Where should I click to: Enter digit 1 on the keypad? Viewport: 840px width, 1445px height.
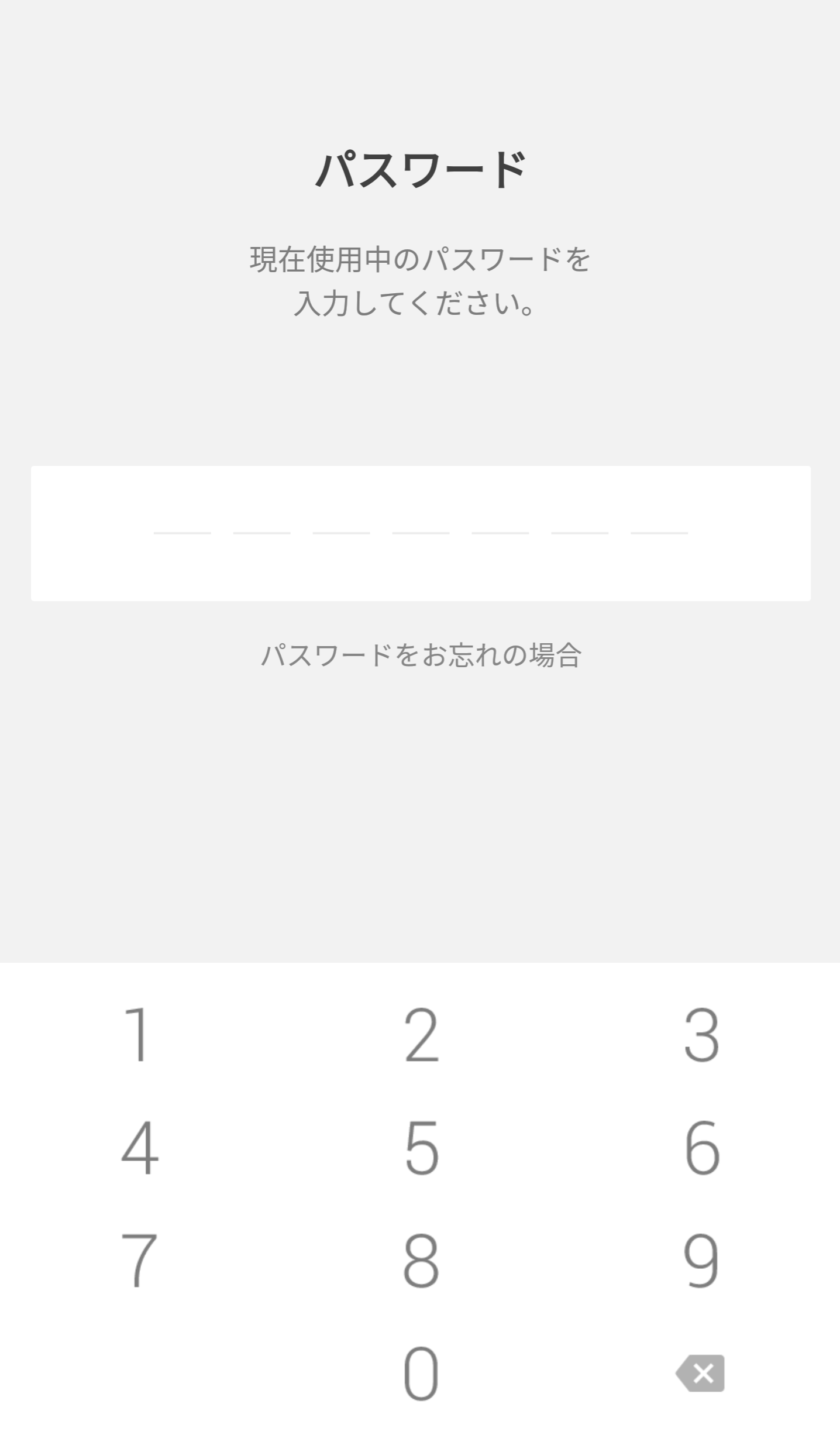click(140, 1034)
